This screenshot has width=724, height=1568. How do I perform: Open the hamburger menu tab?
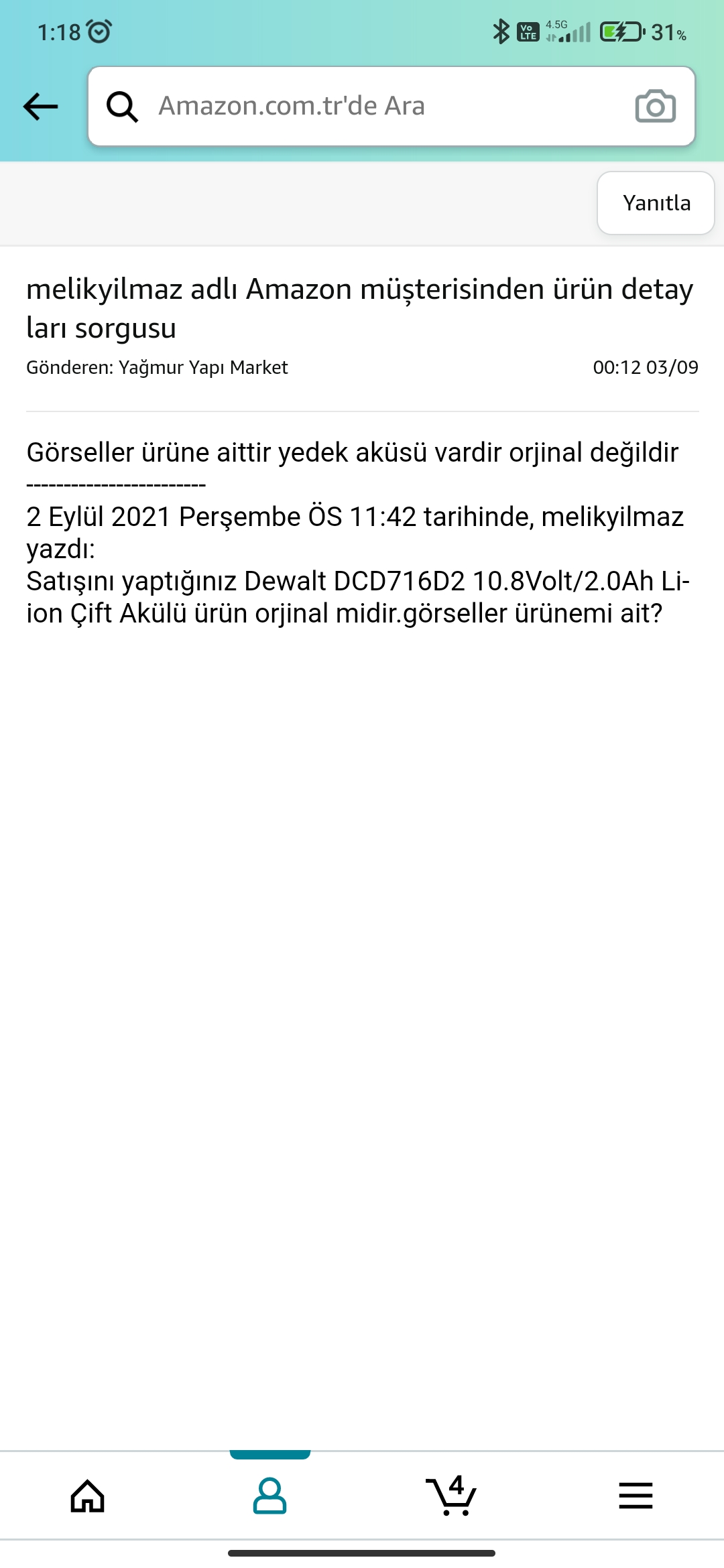(x=636, y=1496)
